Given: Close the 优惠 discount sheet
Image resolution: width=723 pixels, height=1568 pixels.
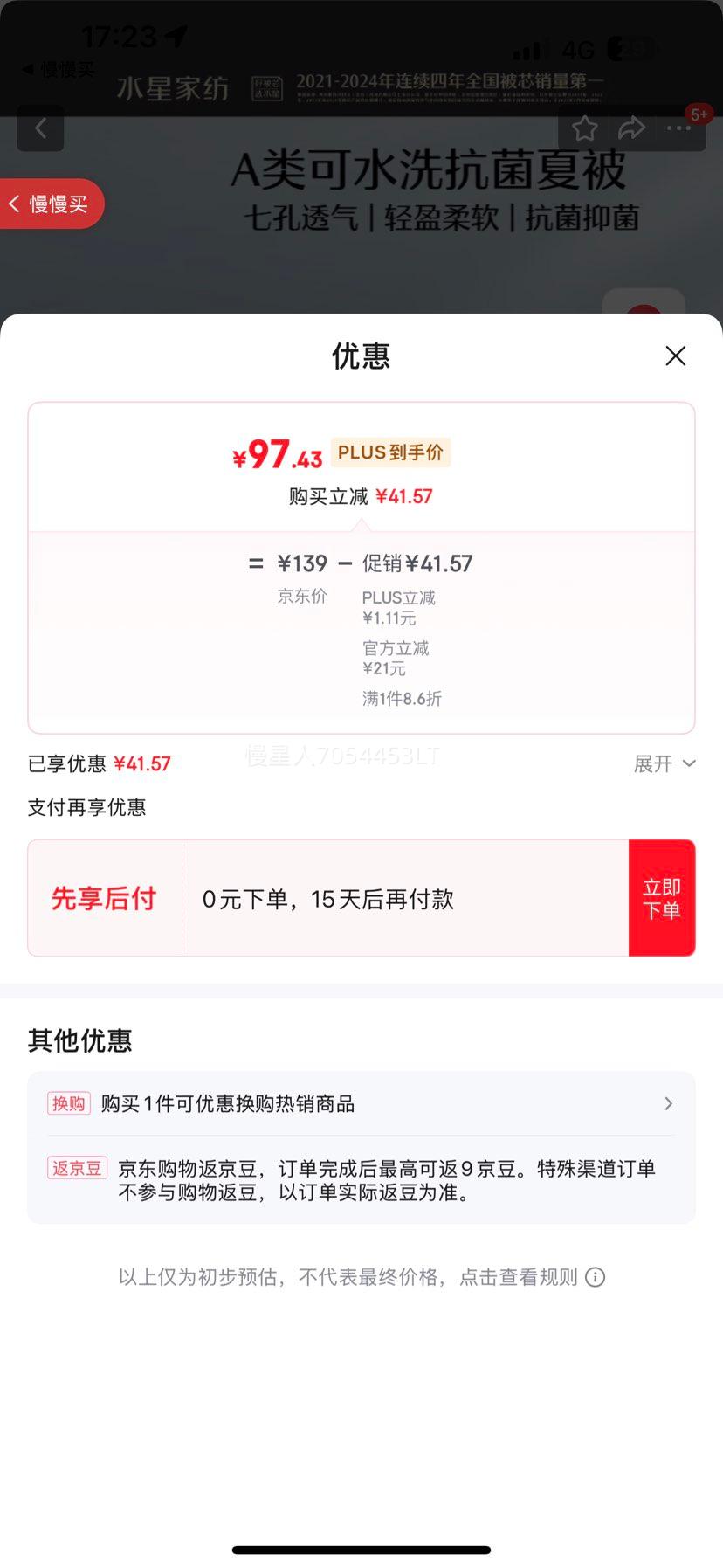Looking at the screenshot, I should tap(675, 356).
